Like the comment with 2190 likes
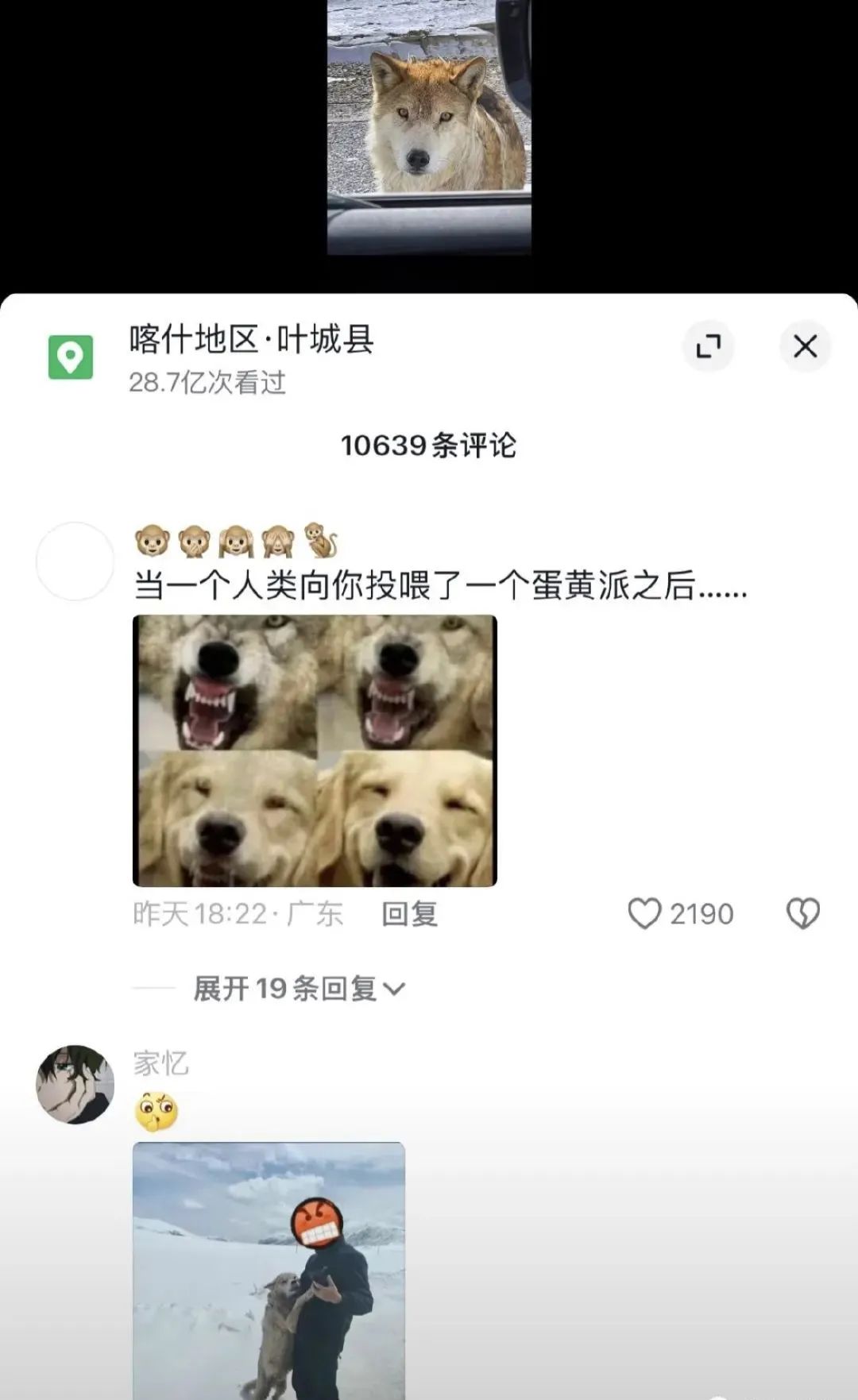 coord(644,913)
